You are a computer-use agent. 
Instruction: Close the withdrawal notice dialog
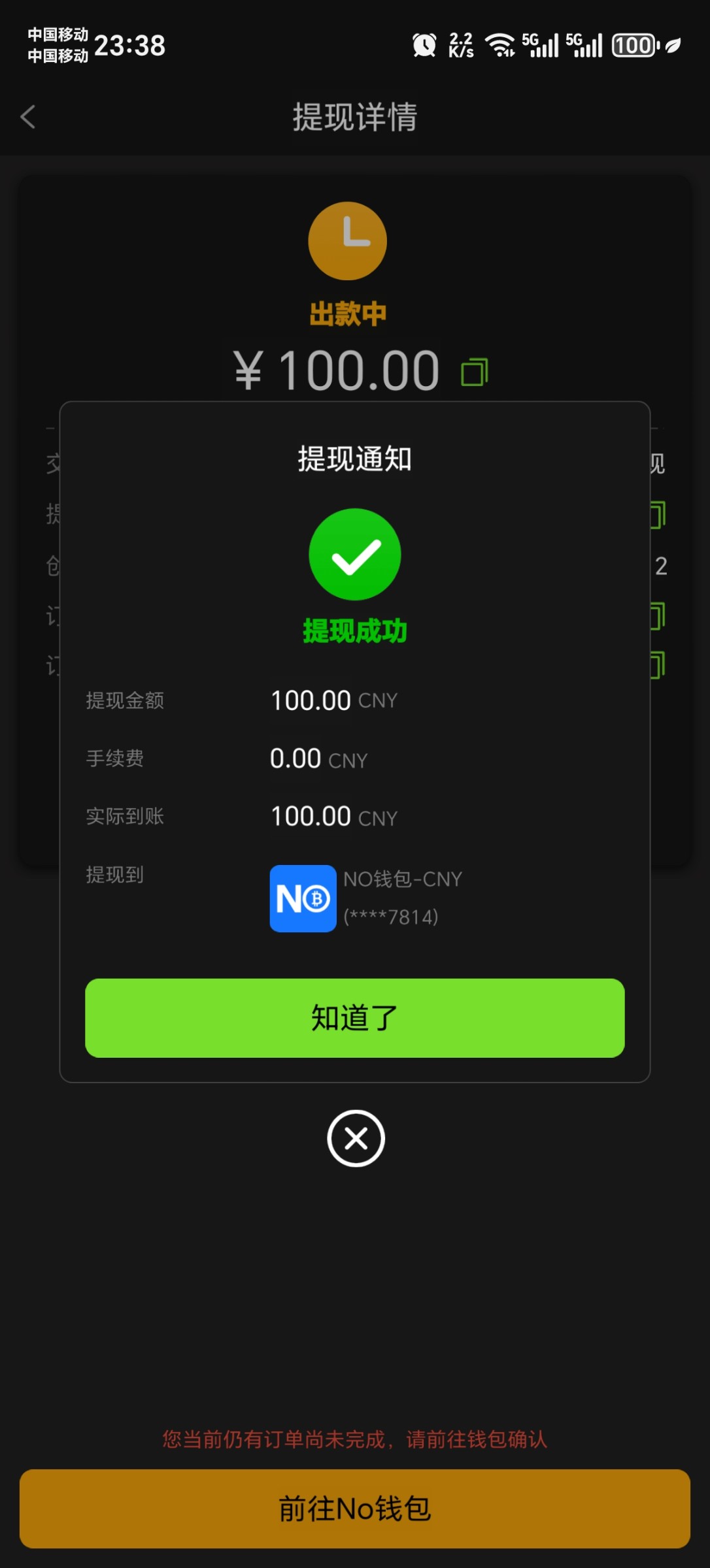(x=356, y=1138)
